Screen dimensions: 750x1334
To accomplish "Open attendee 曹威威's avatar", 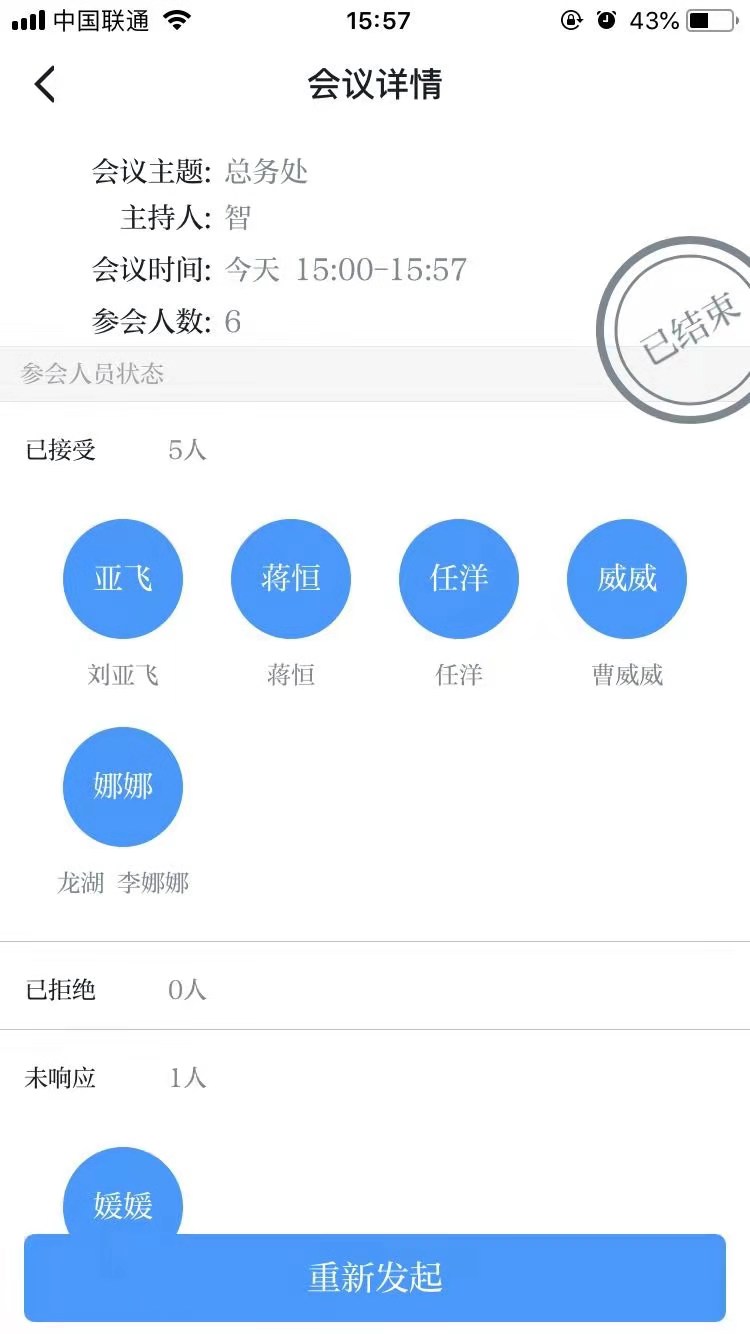I will point(627,579).
